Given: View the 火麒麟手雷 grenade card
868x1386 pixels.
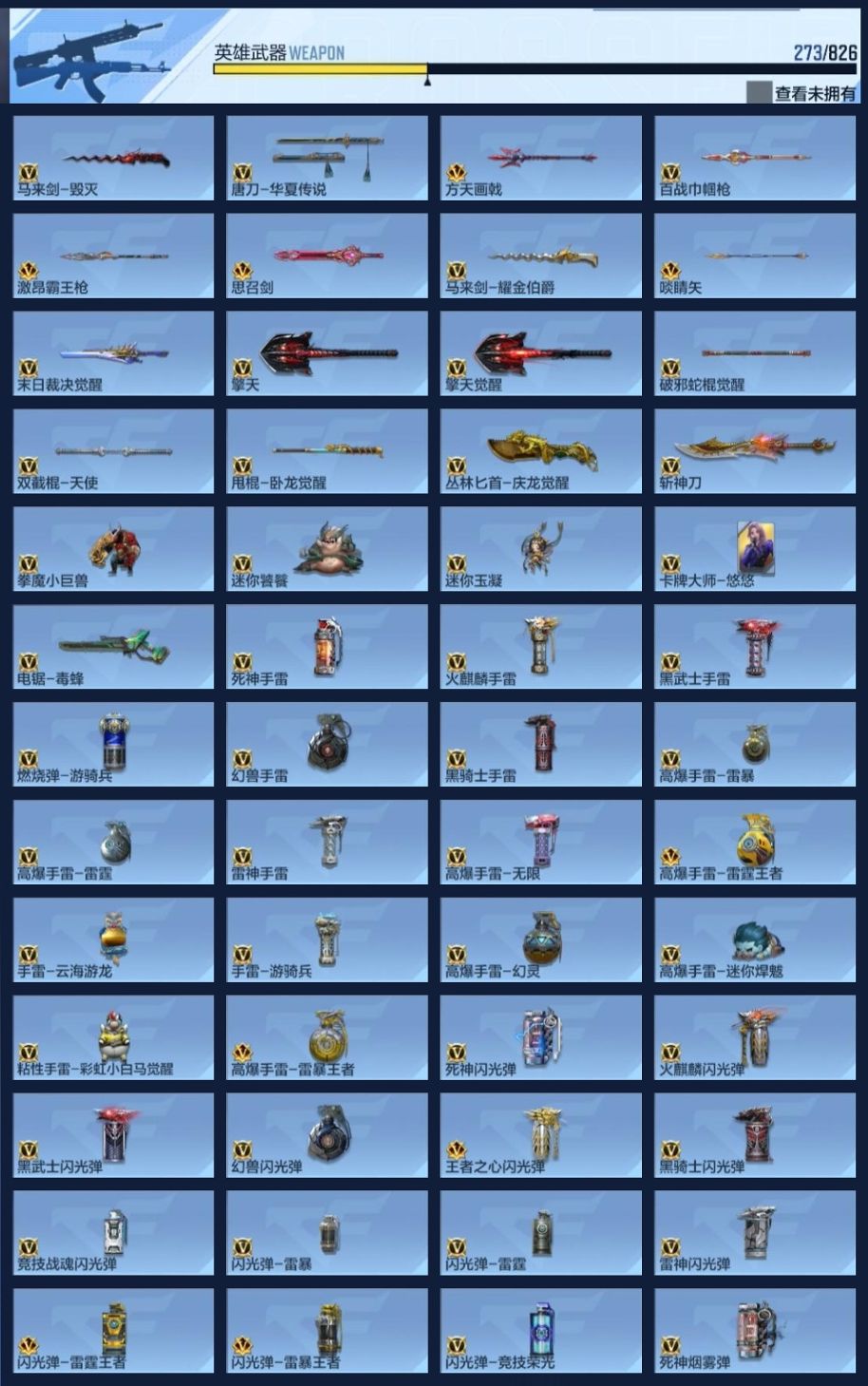Looking at the screenshot, I should 541,647.
